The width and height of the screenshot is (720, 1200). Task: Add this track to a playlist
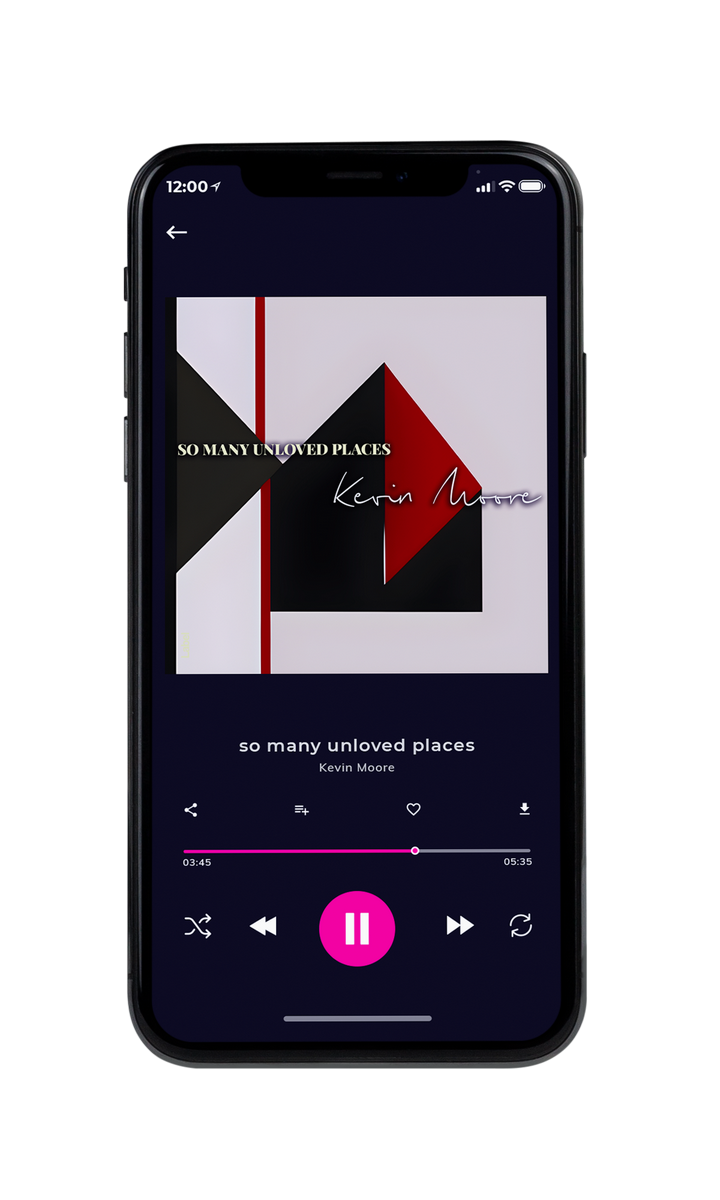pyautogui.click(x=301, y=810)
